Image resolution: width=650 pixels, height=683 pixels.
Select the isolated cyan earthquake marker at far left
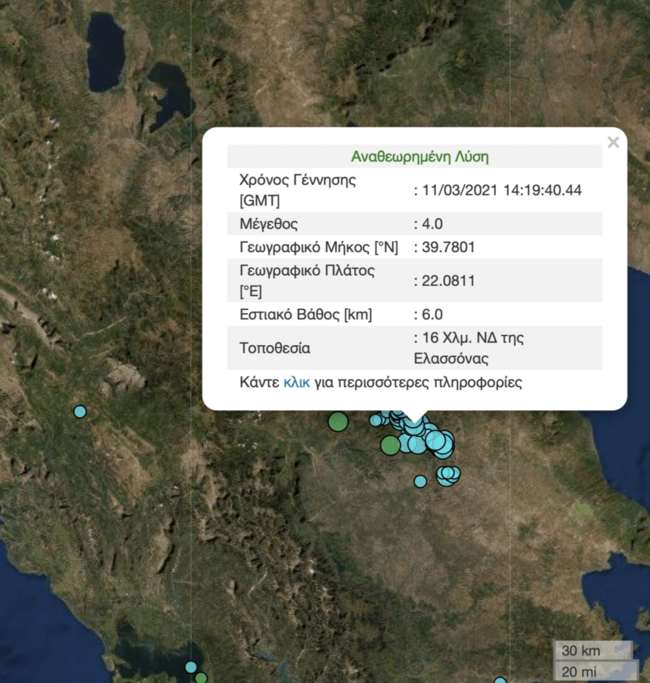pyautogui.click(x=80, y=411)
